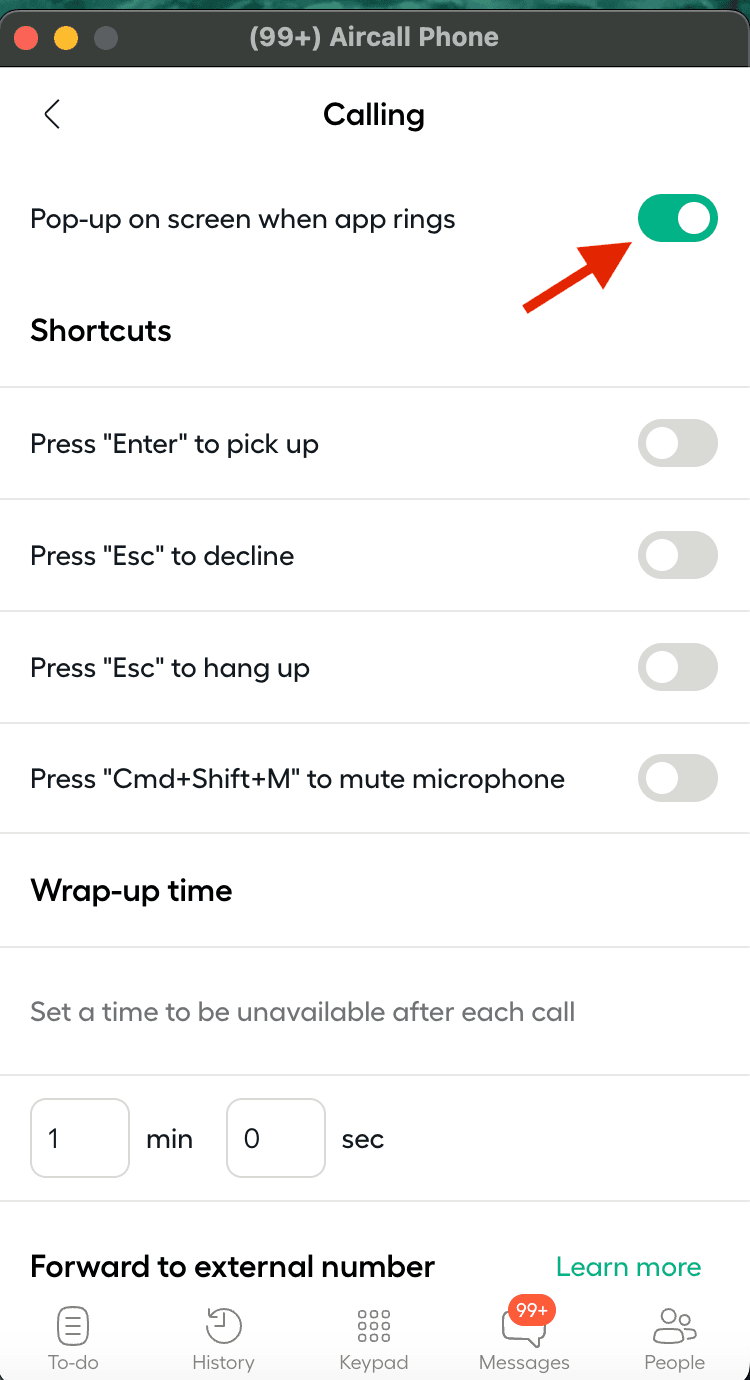View the Messages tab
This screenshot has width=750, height=1380.
[524, 1338]
